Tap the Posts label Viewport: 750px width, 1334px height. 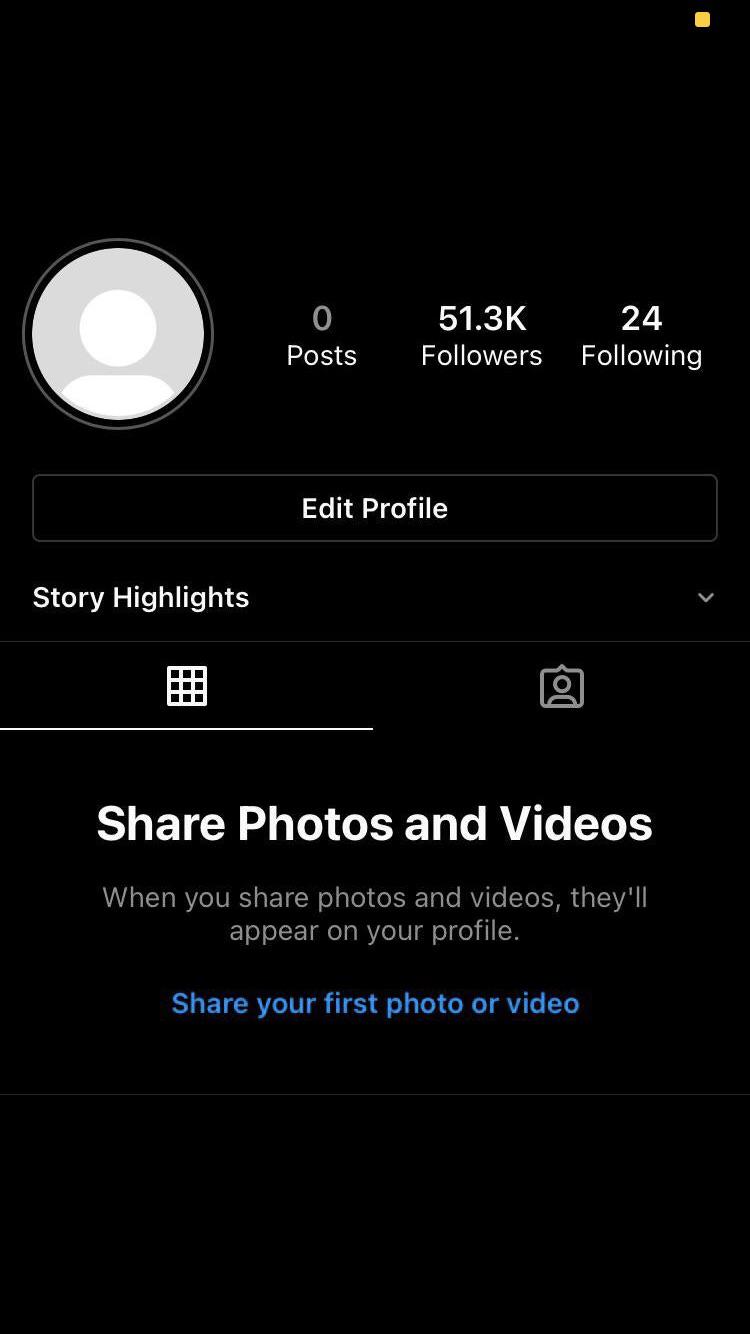point(321,355)
